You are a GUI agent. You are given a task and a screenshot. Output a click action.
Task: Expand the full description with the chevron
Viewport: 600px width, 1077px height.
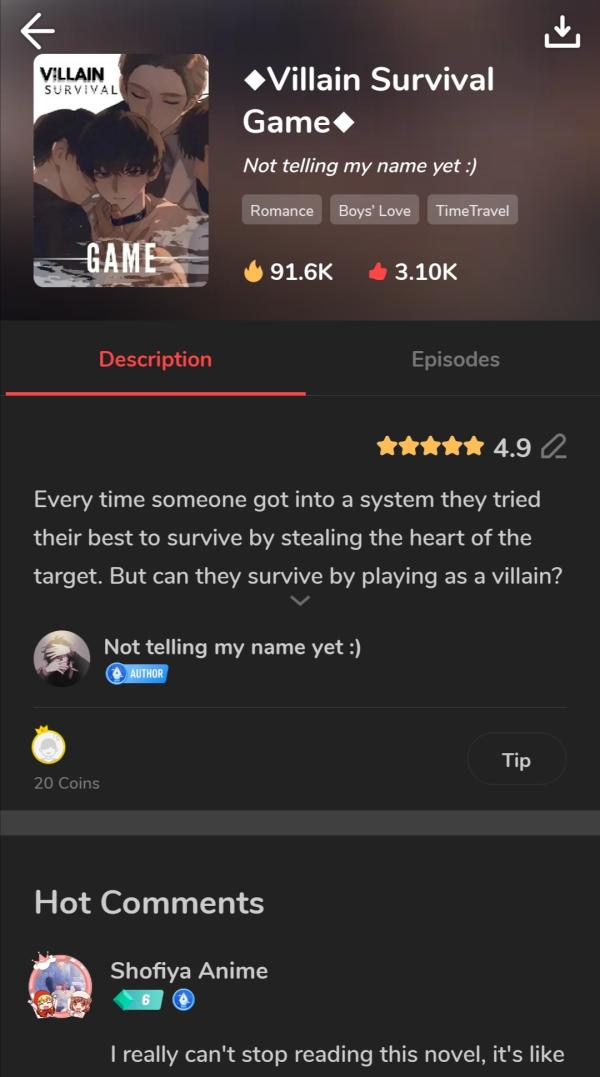(299, 600)
